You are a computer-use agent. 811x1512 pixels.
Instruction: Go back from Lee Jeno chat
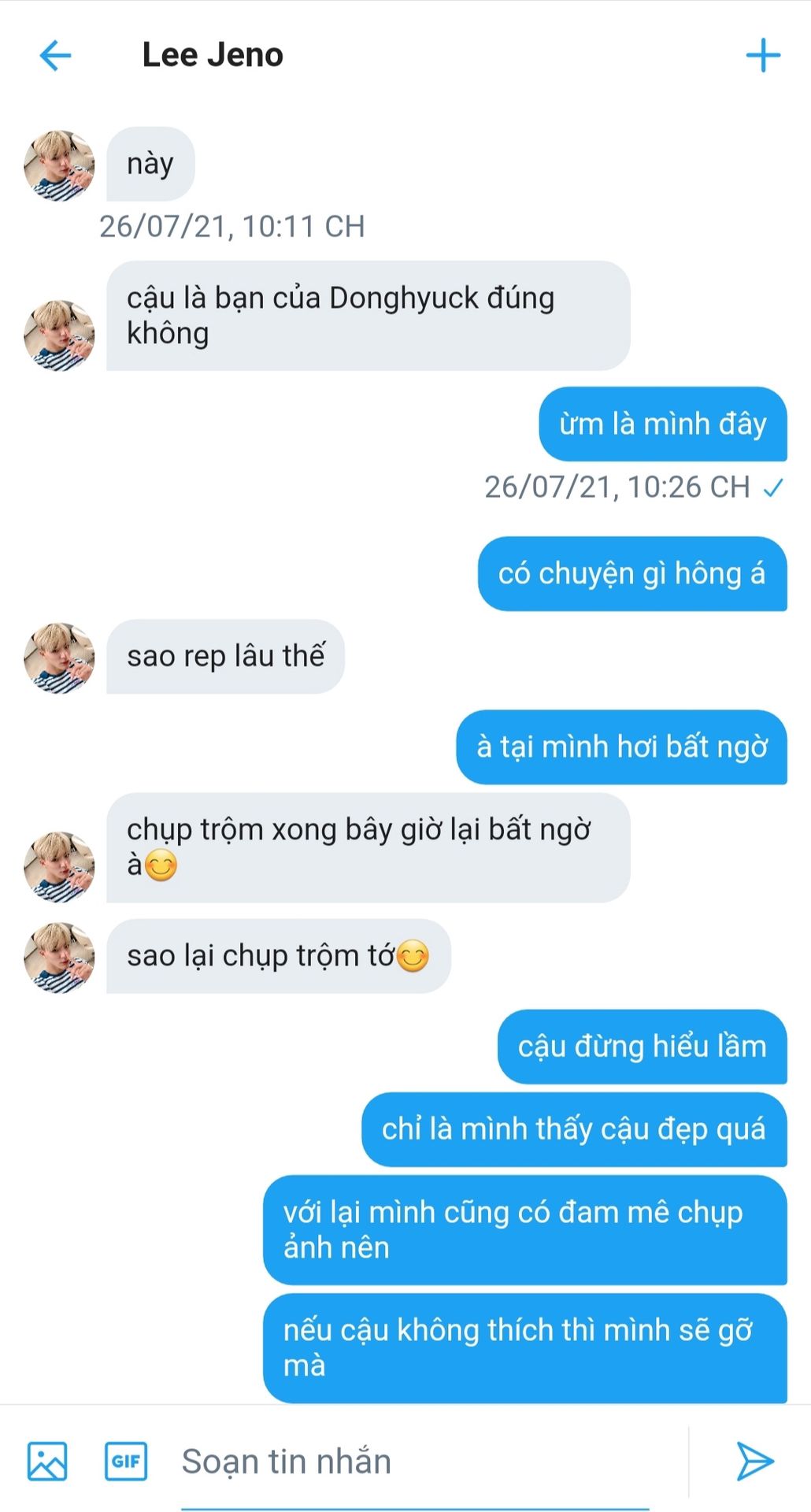55,56
